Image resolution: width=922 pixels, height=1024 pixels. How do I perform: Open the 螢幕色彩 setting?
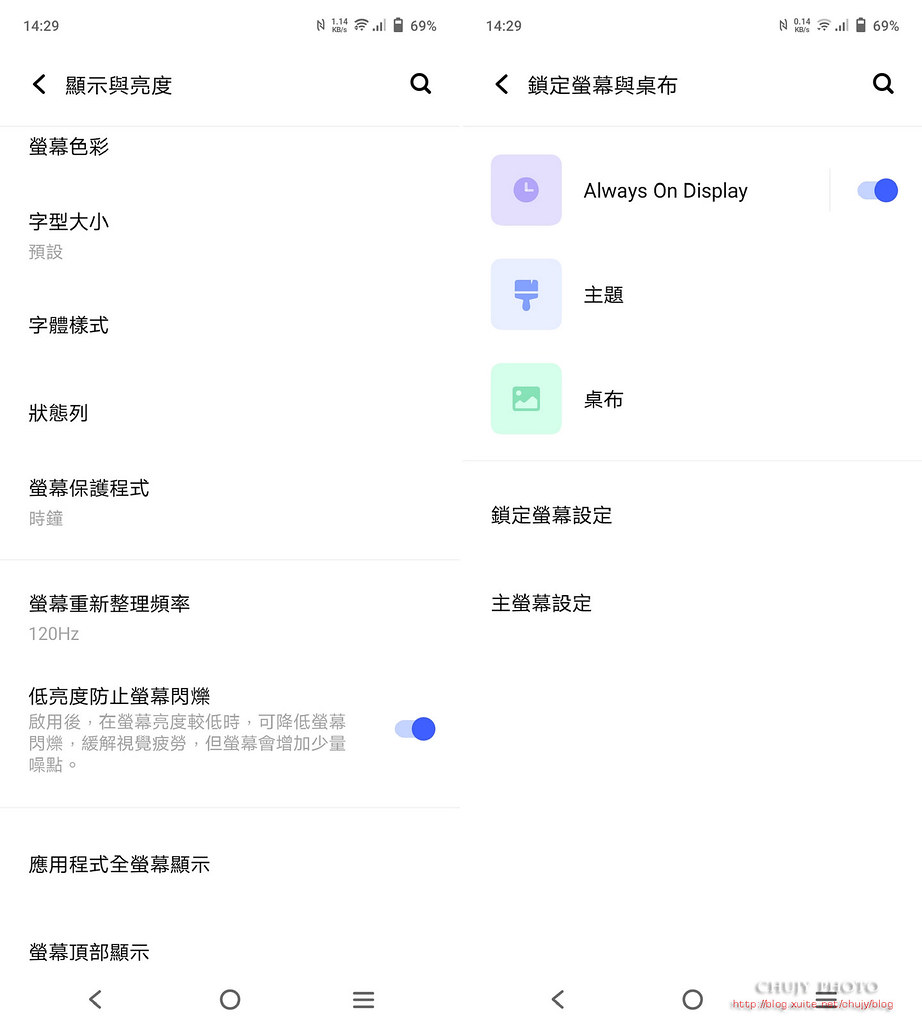69,147
